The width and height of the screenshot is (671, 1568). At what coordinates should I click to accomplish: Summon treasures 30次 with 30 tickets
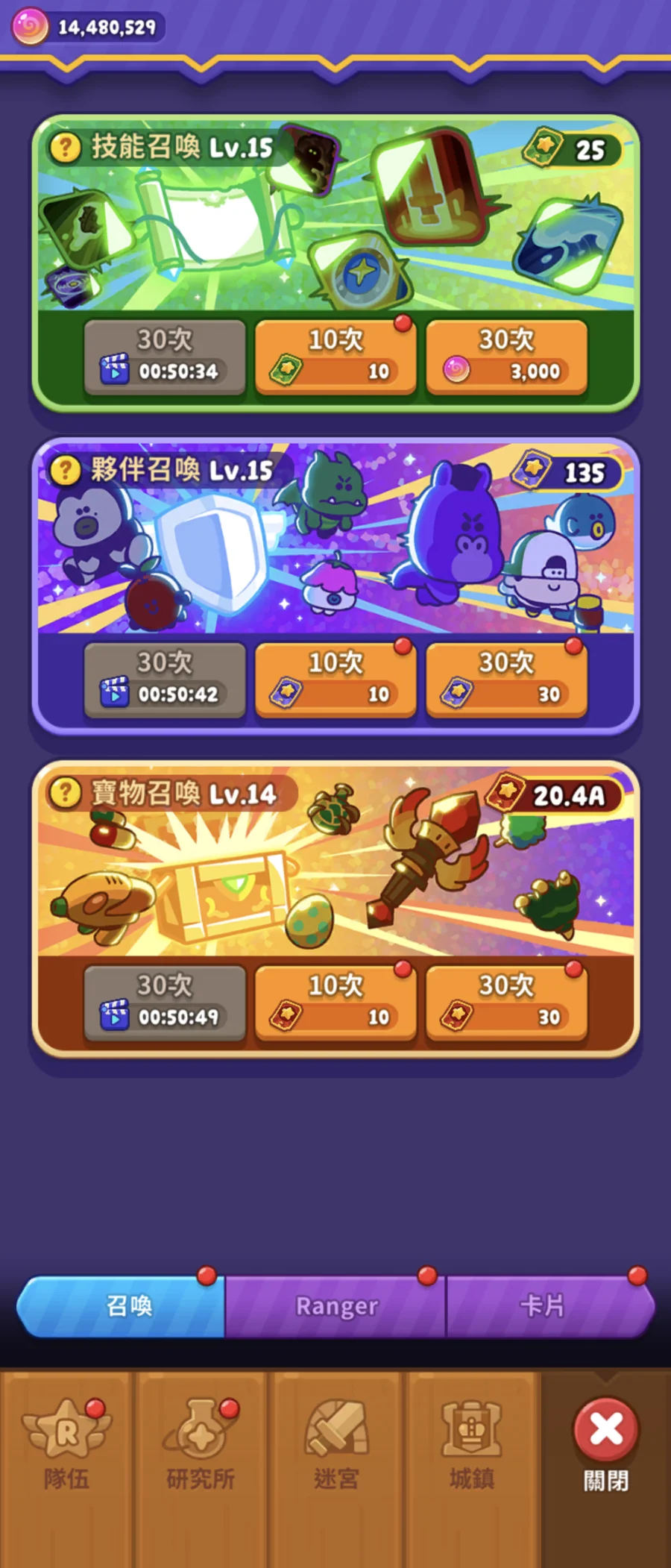pyautogui.click(x=506, y=1002)
